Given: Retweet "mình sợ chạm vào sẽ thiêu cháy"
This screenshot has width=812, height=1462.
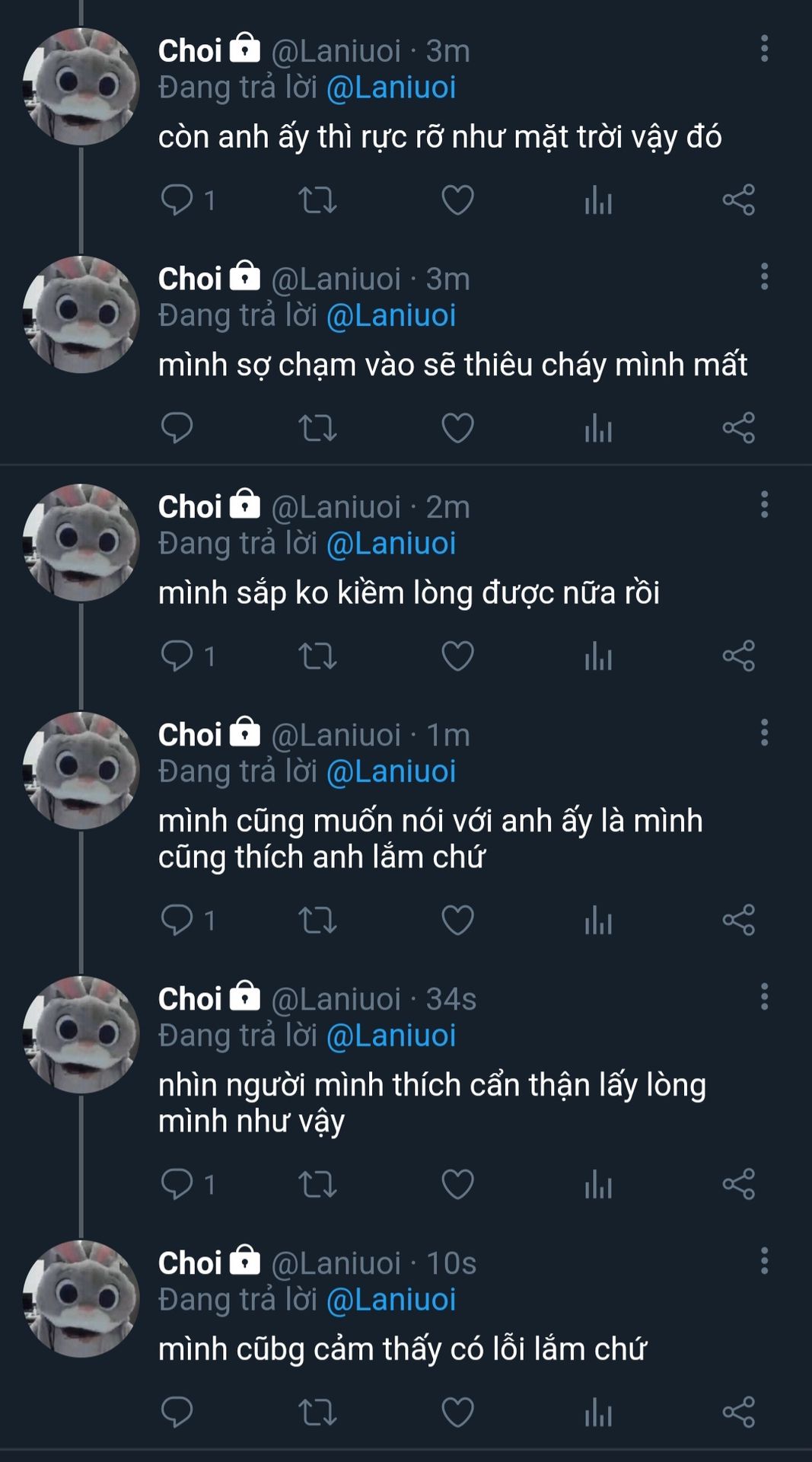Looking at the screenshot, I should click(317, 428).
